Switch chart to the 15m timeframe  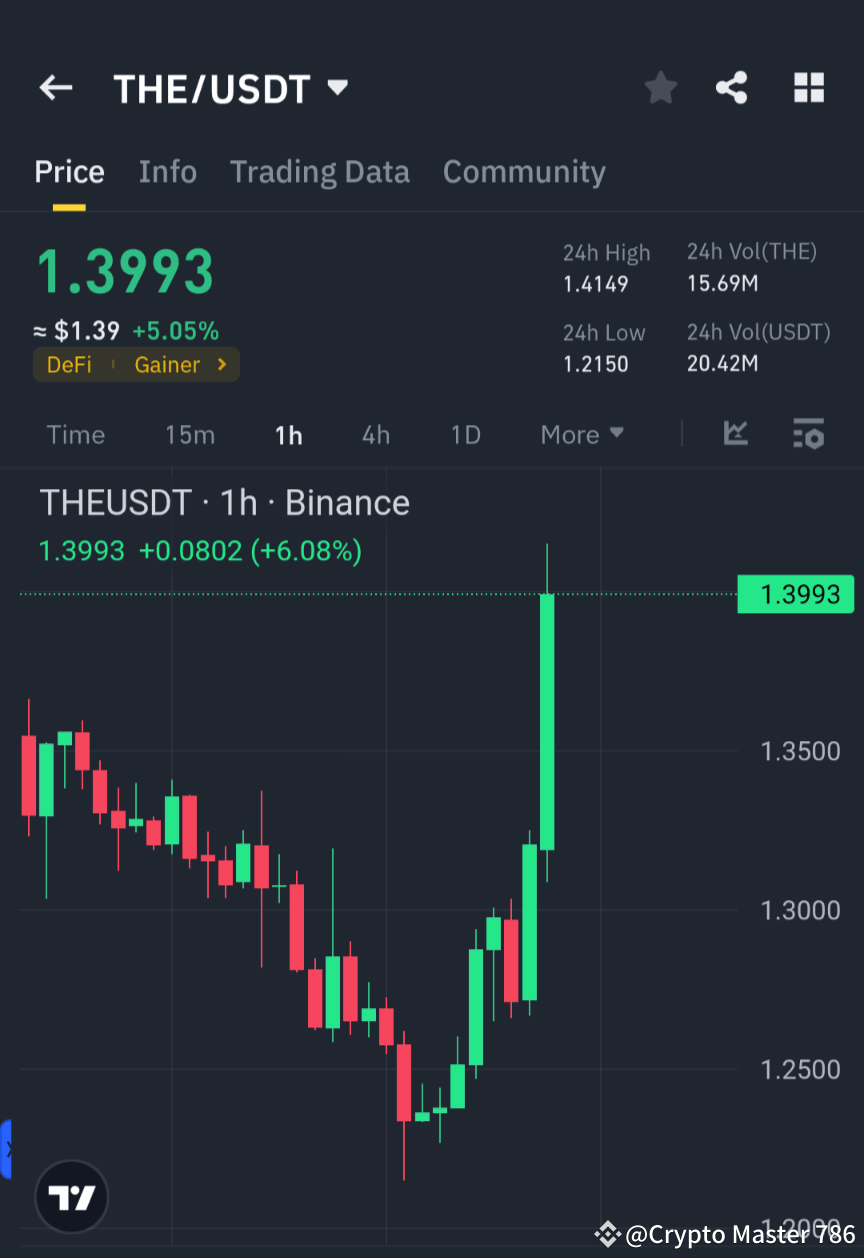click(190, 434)
